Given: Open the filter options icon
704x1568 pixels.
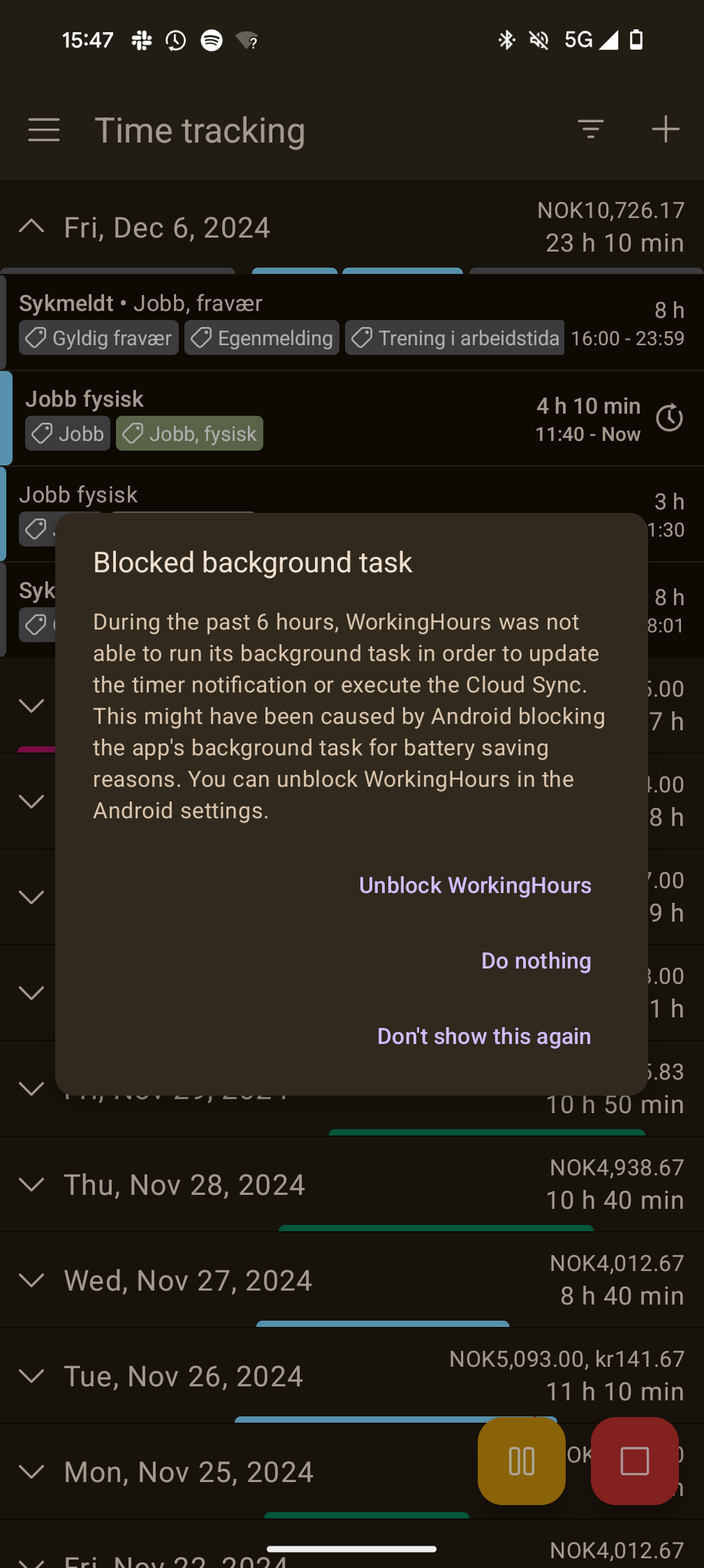Looking at the screenshot, I should (591, 129).
